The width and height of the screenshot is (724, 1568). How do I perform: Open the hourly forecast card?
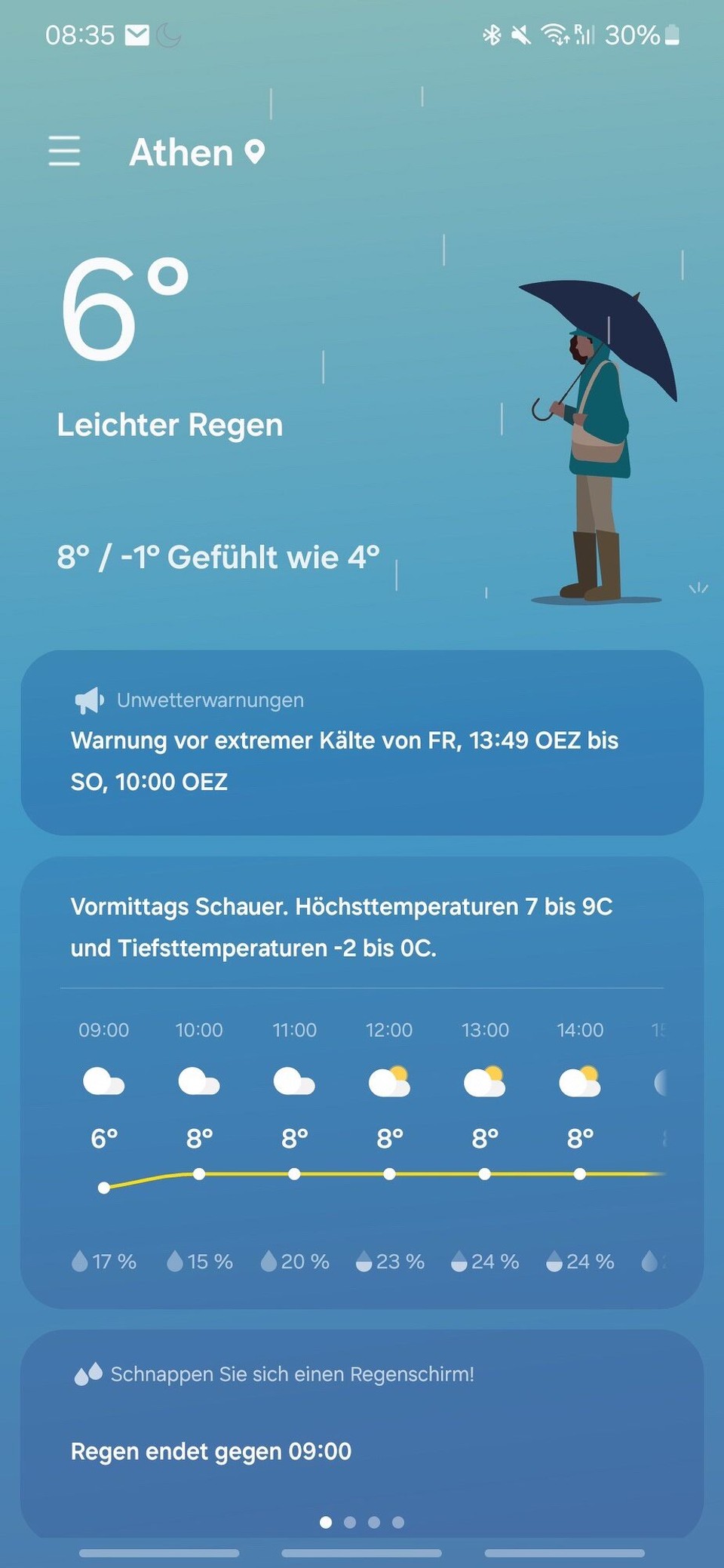pyautogui.click(x=362, y=928)
